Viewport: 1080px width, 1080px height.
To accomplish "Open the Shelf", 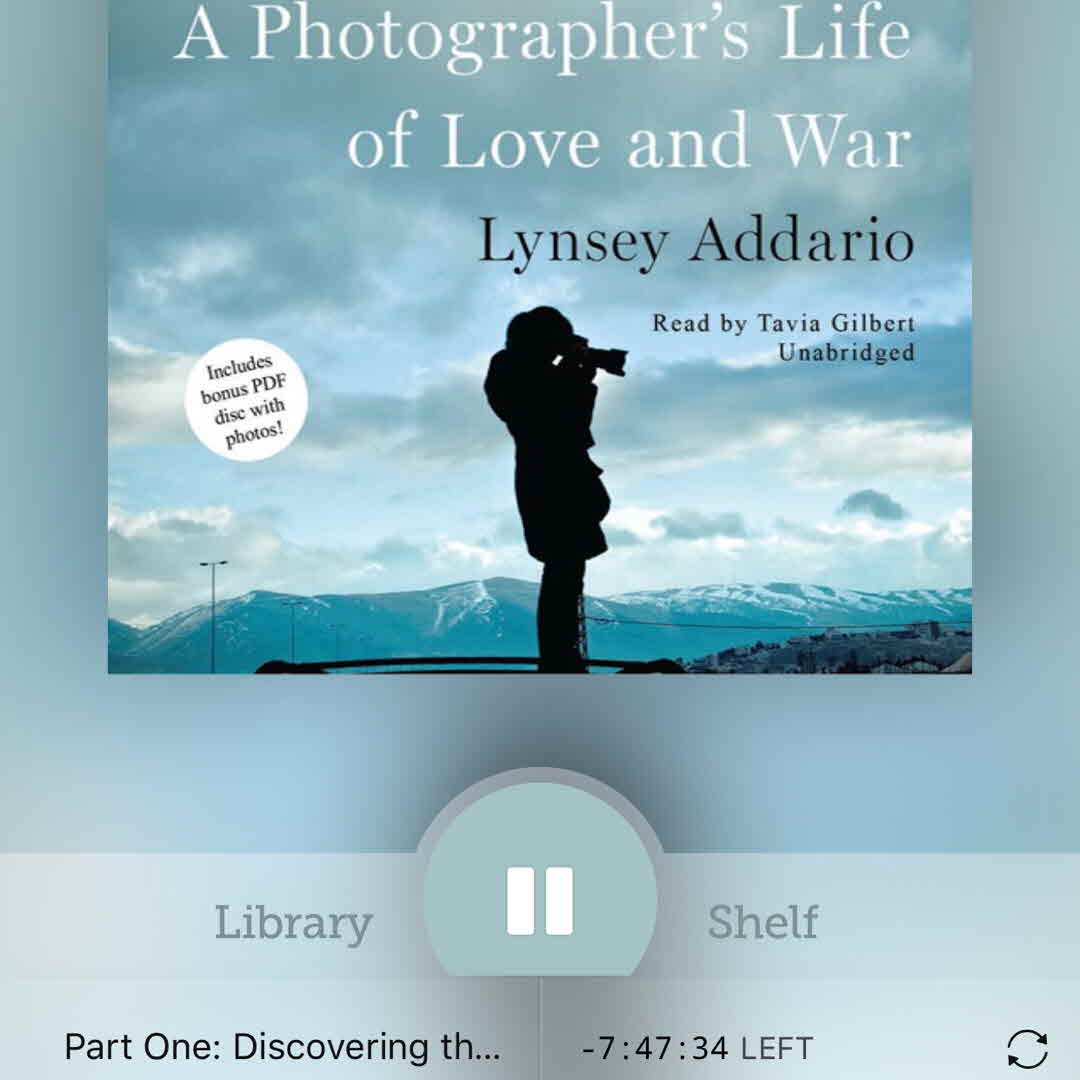I will coord(763,922).
